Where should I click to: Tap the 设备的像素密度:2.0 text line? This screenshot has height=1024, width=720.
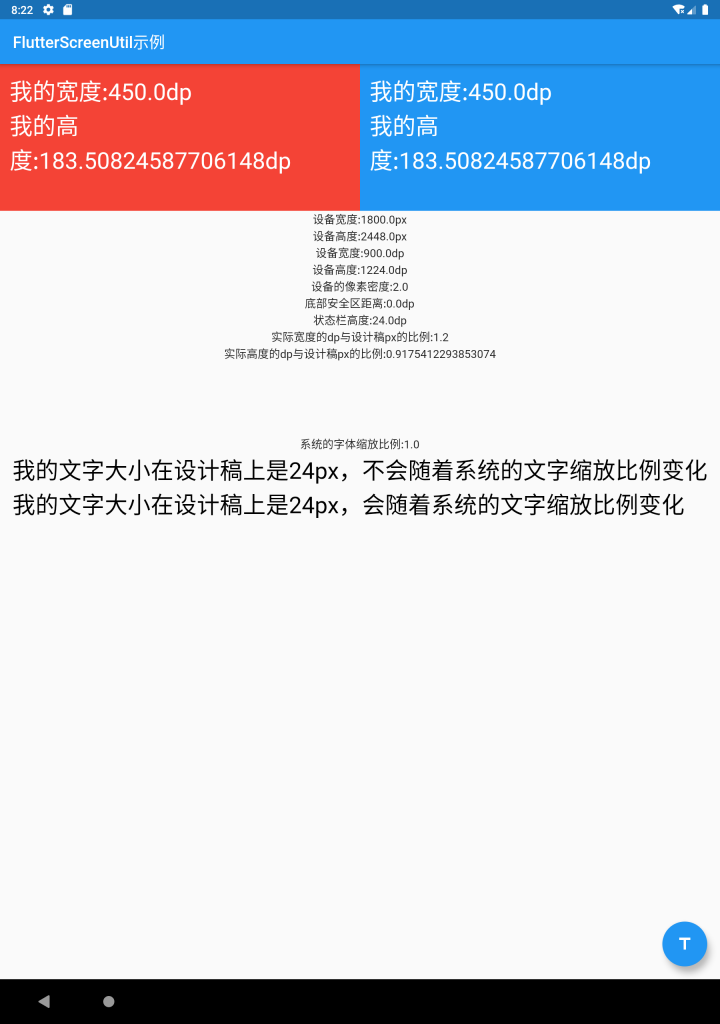(x=360, y=287)
